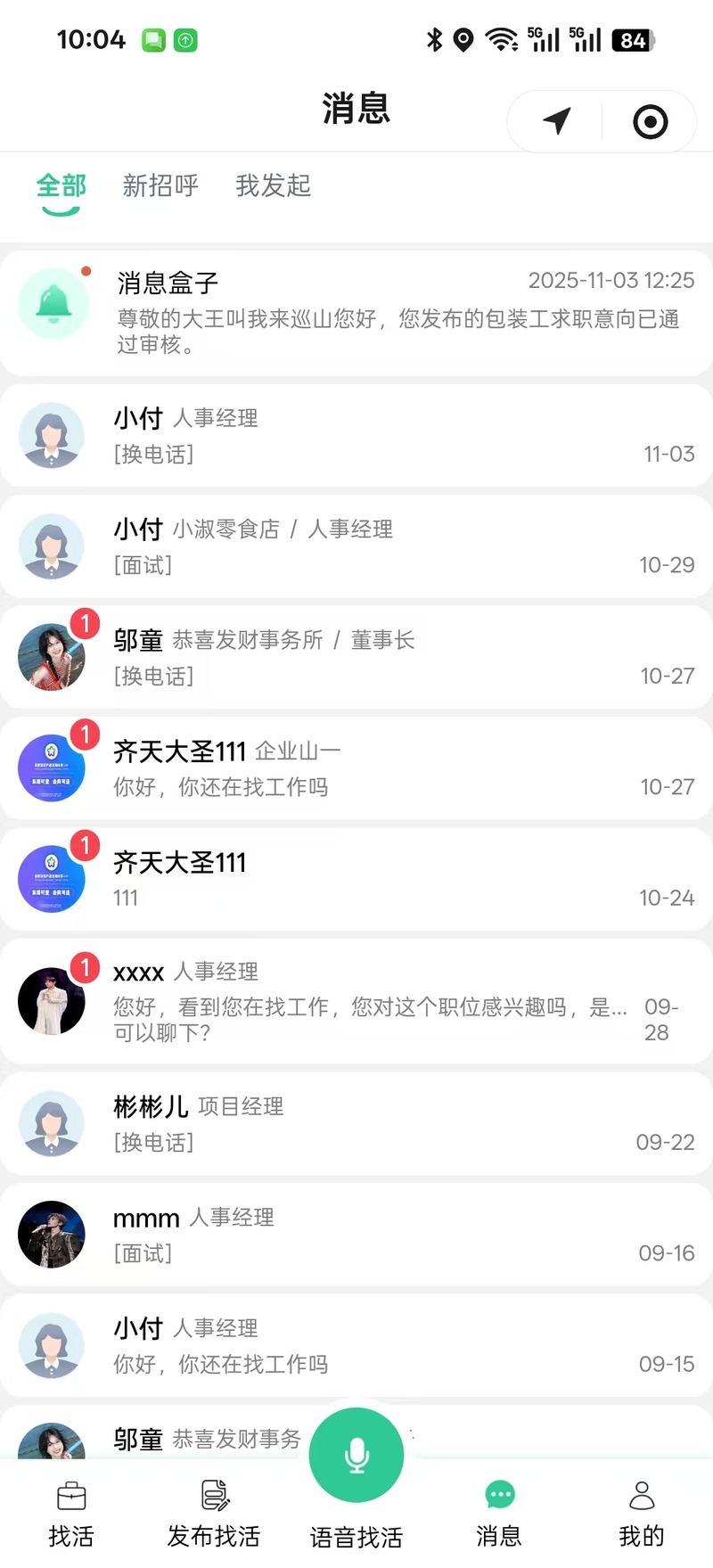
Task: Tap the circular target icon in header
Action: coord(650,121)
